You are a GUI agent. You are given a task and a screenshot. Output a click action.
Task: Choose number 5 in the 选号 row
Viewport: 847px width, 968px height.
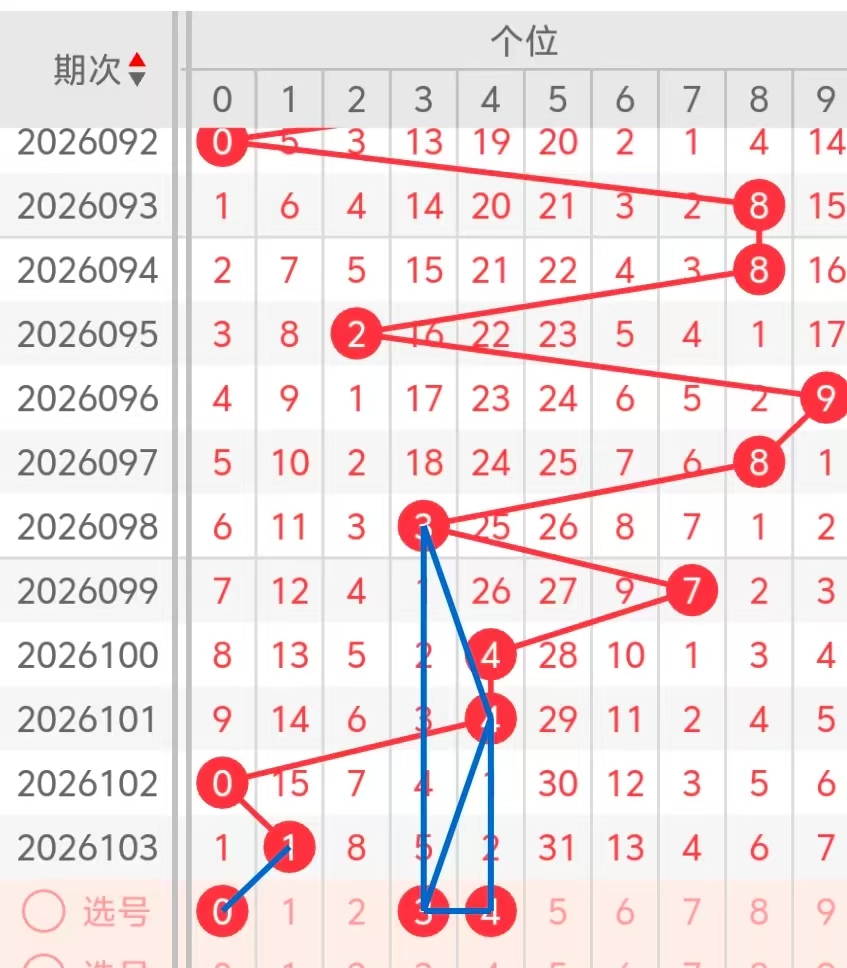[x=558, y=911]
